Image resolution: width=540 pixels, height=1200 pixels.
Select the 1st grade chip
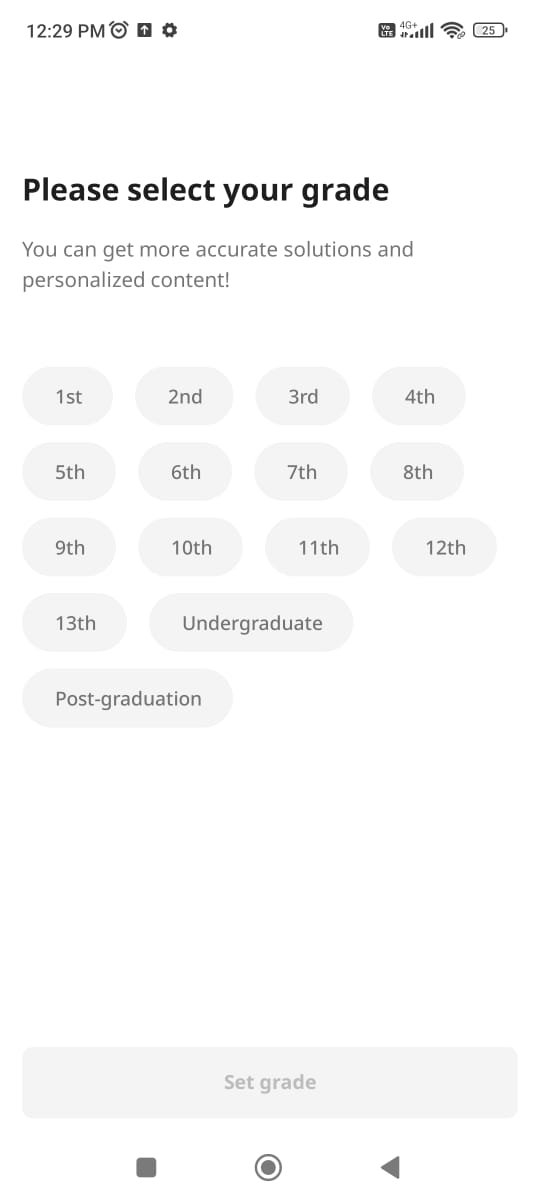click(x=68, y=396)
